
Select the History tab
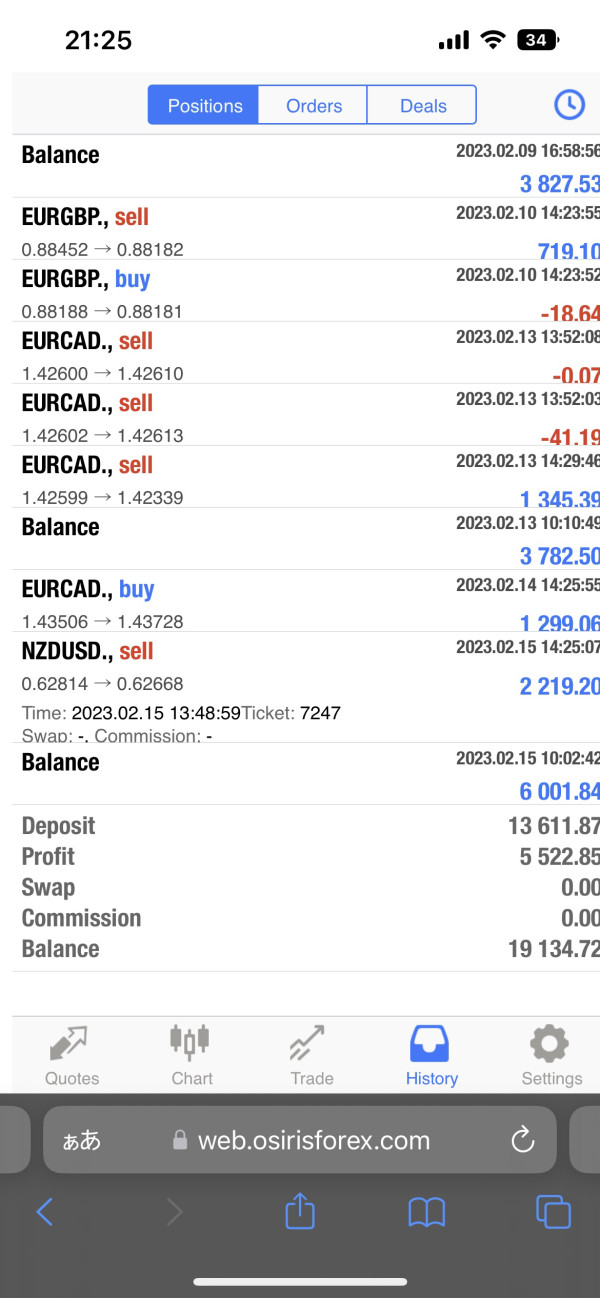pyautogui.click(x=431, y=1055)
